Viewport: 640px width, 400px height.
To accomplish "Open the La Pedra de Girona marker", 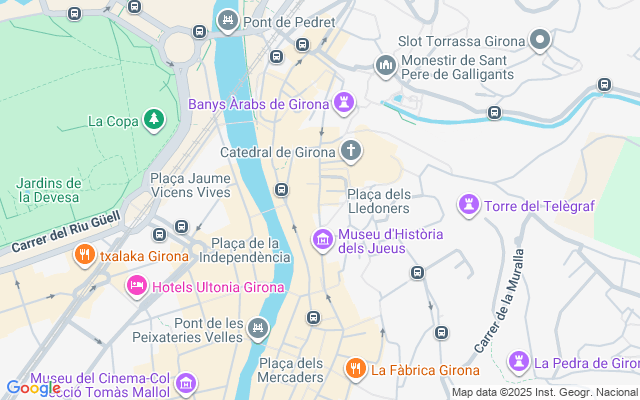I will tap(517, 362).
